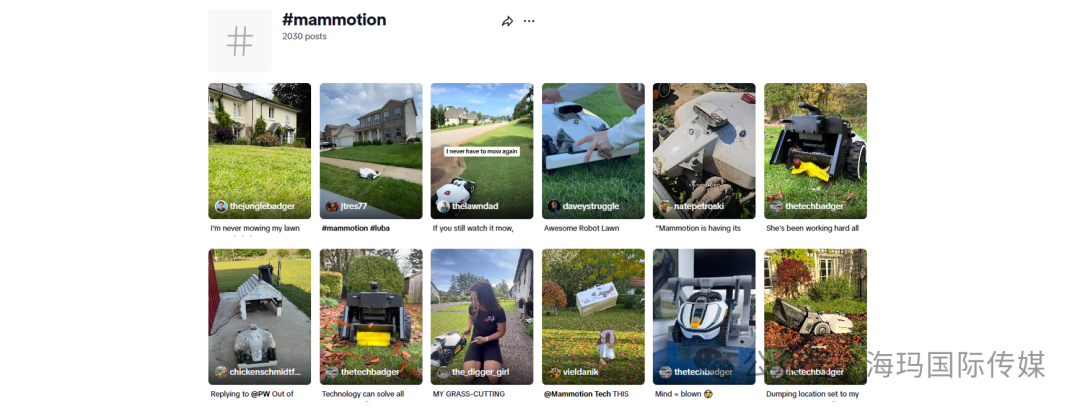This screenshot has width=1080, height=408.
Task: Share the #mammotion hashtag page
Action: coord(507,21)
